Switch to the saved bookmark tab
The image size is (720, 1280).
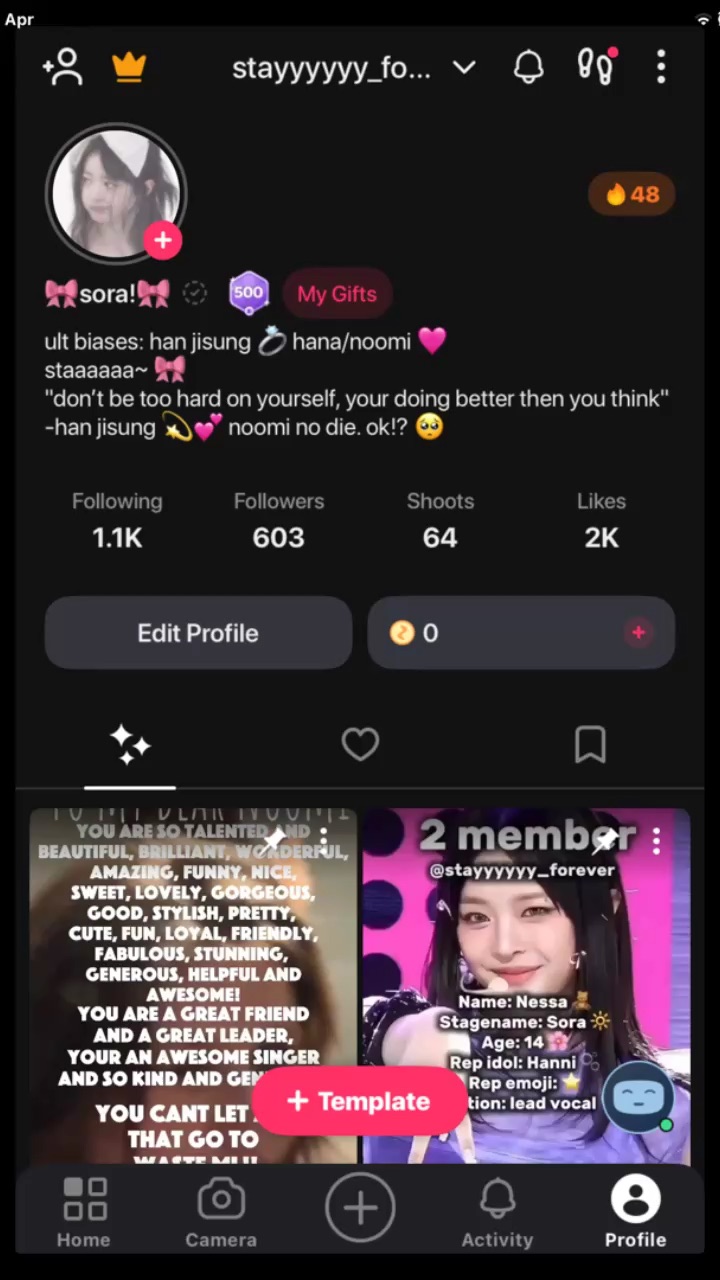(x=590, y=744)
